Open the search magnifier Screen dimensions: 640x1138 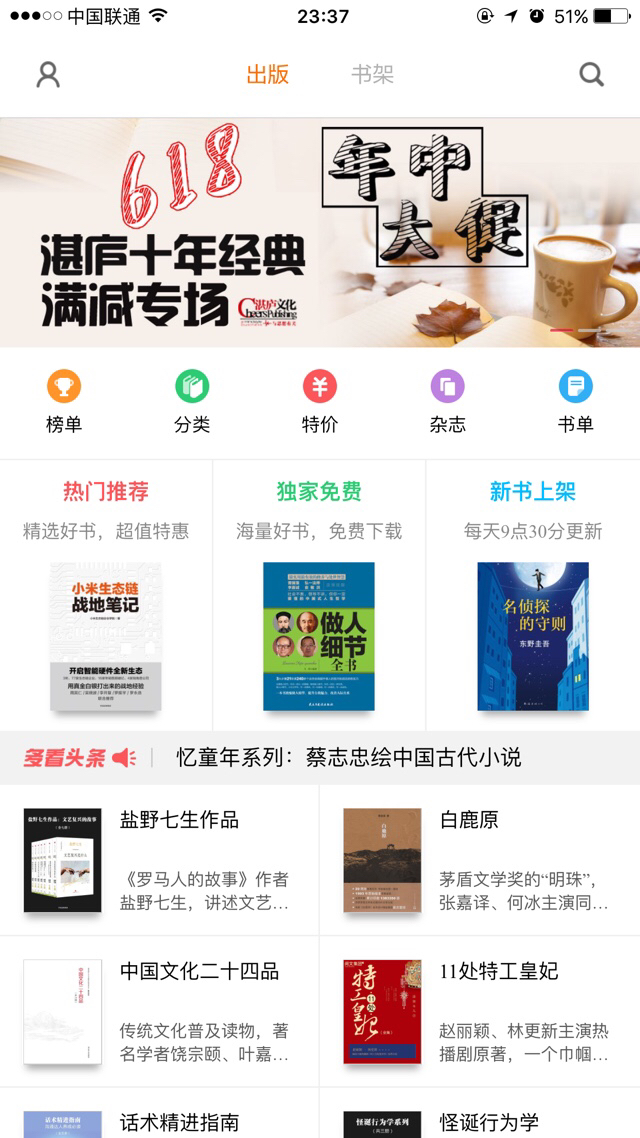coord(591,75)
